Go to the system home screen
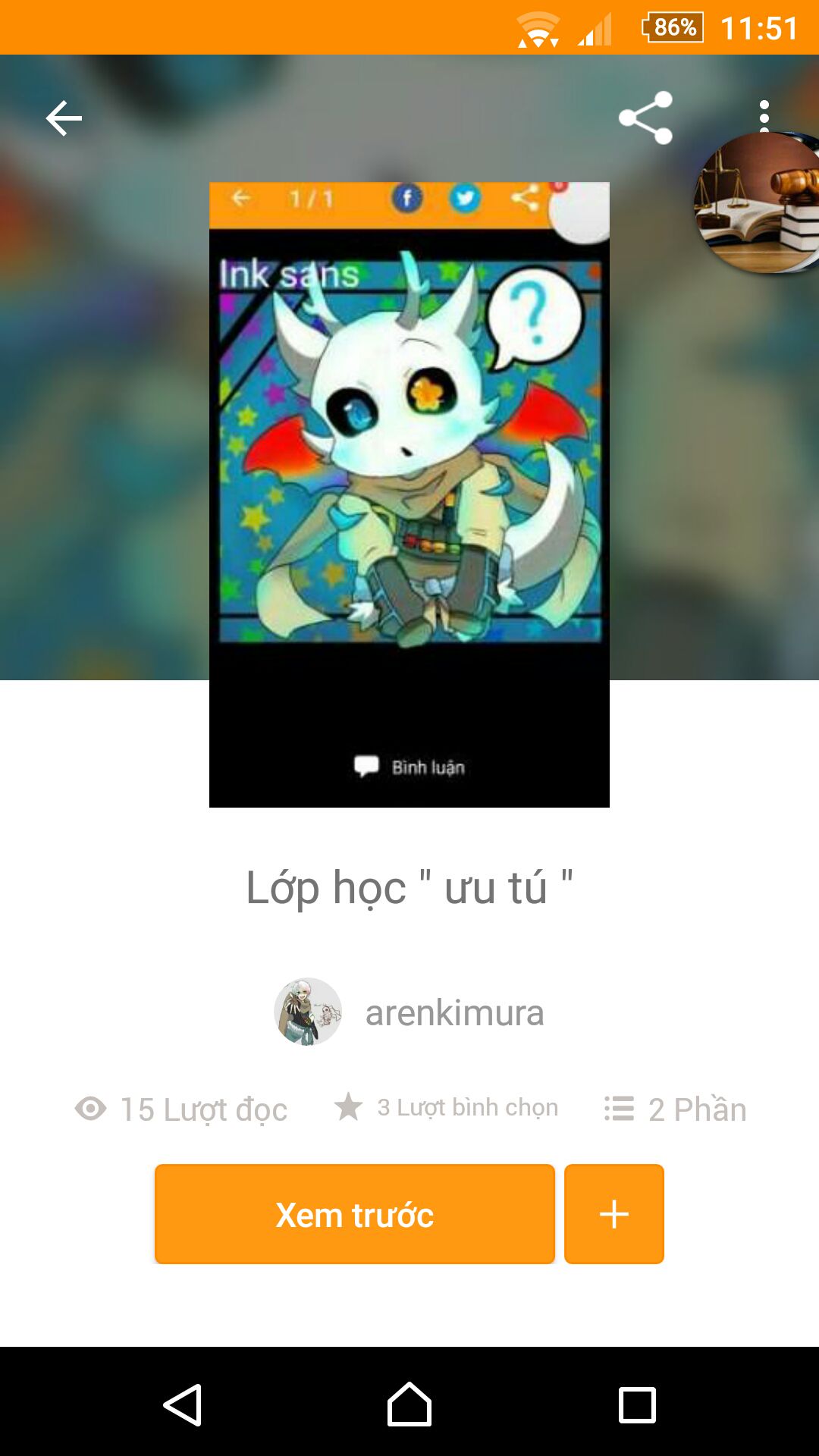Viewport: 819px width, 1456px height. tap(409, 1404)
